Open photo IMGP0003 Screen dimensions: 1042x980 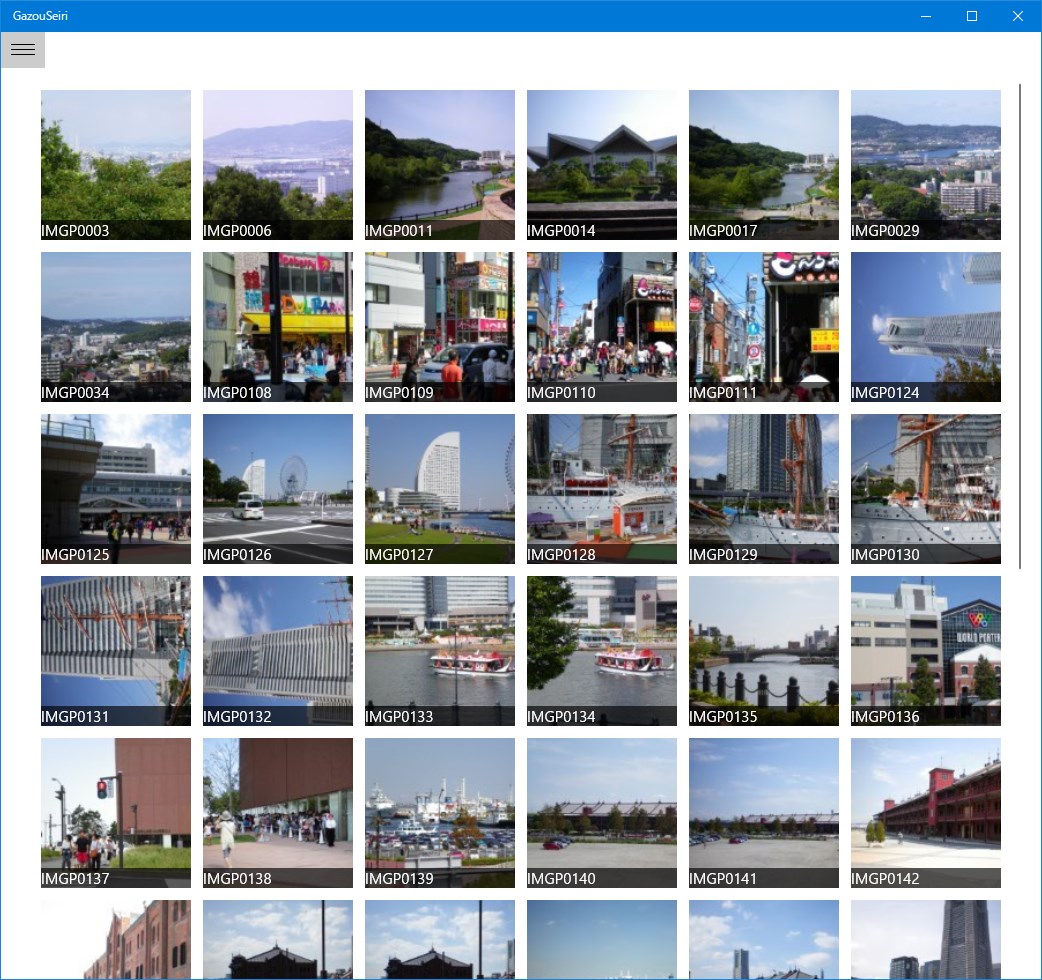coord(116,165)
